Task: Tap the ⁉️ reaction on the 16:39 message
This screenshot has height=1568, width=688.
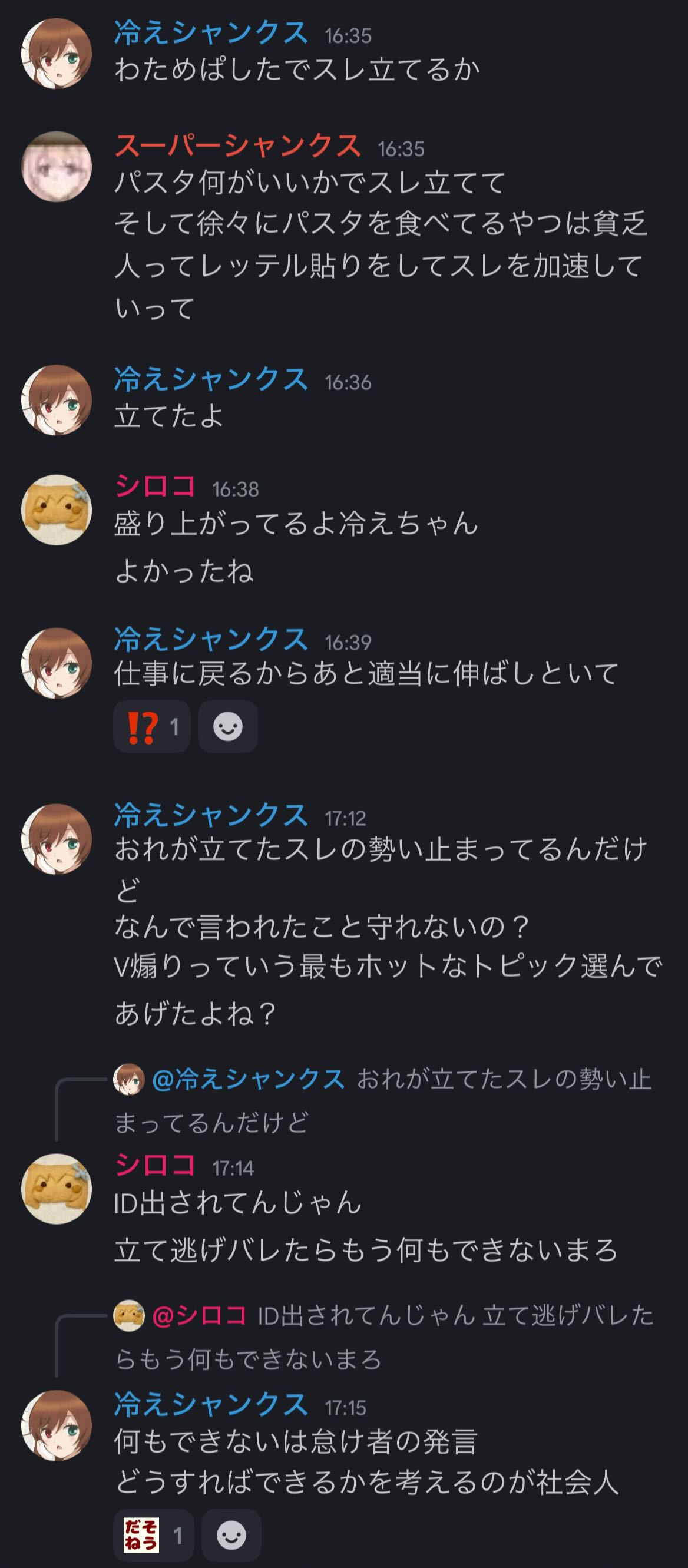Action: (151, 727)
